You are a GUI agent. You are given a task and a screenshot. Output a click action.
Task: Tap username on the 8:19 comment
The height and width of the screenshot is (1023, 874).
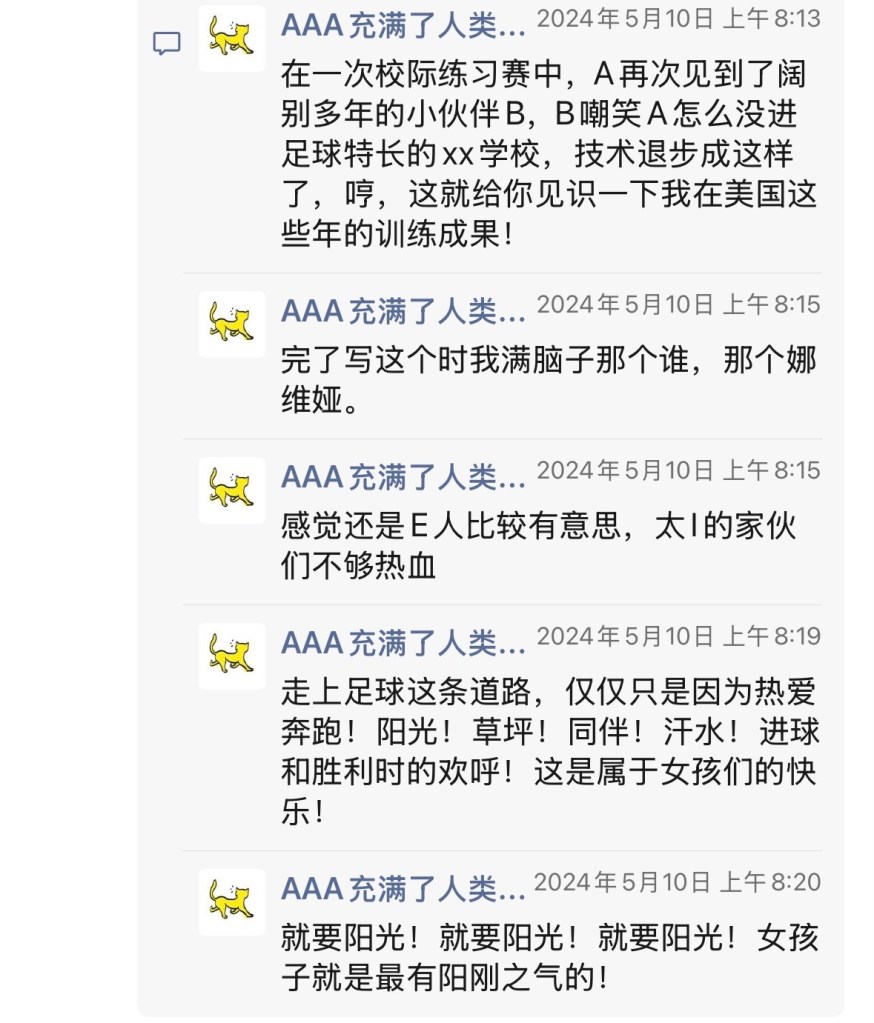tap(402, 642)
